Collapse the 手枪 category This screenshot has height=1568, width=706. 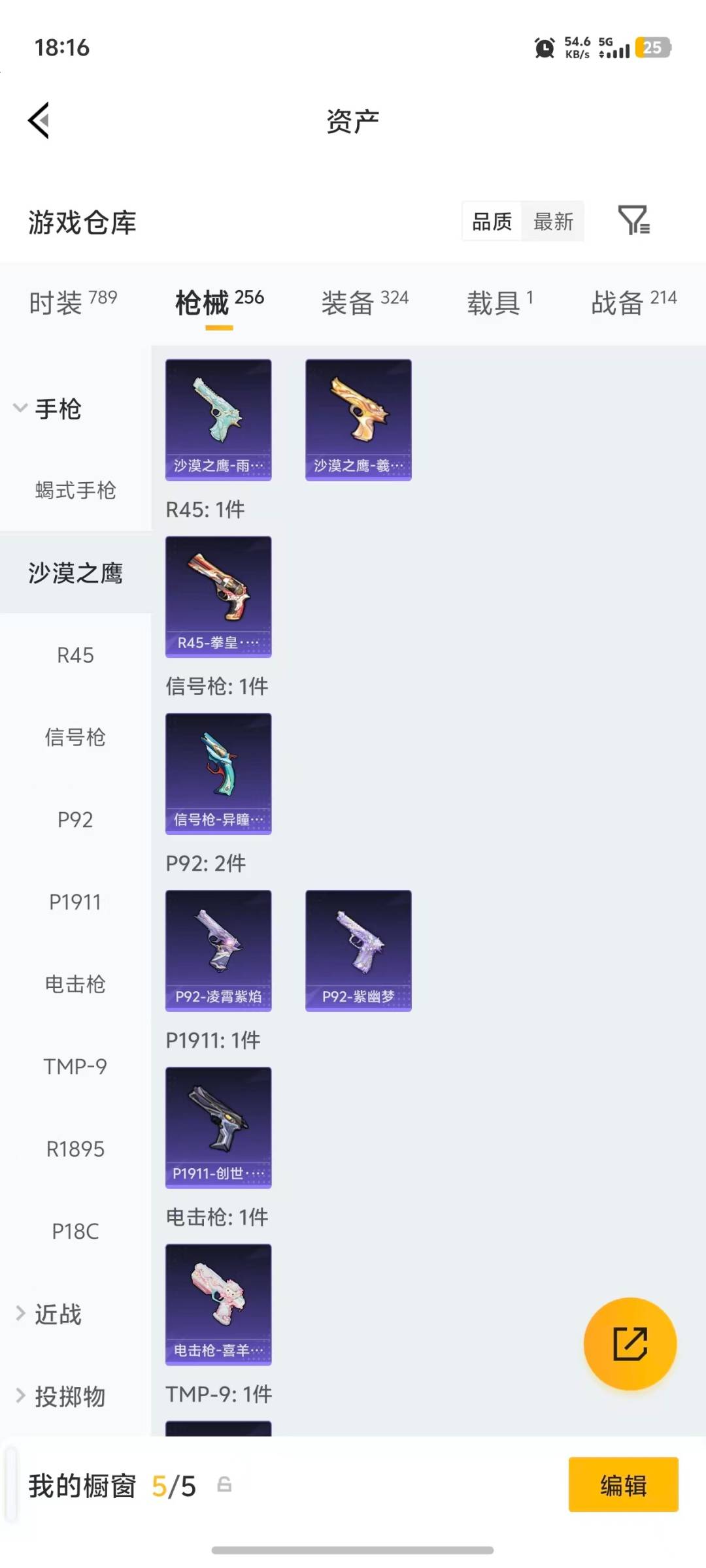click(x=59, y=410)
